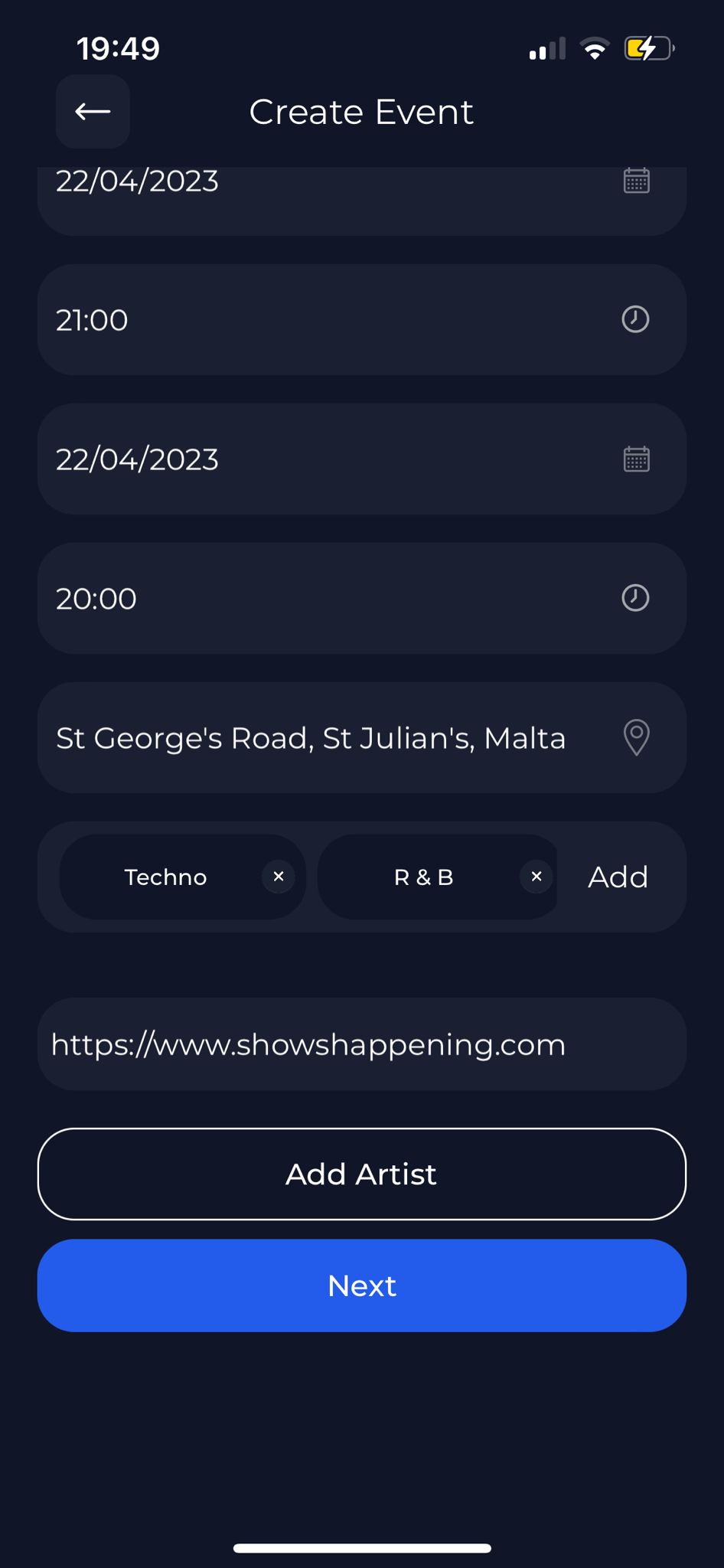Screen dimensions: 724x1568
Task: Go back from Create Event
Action: (x=93, y=112)
